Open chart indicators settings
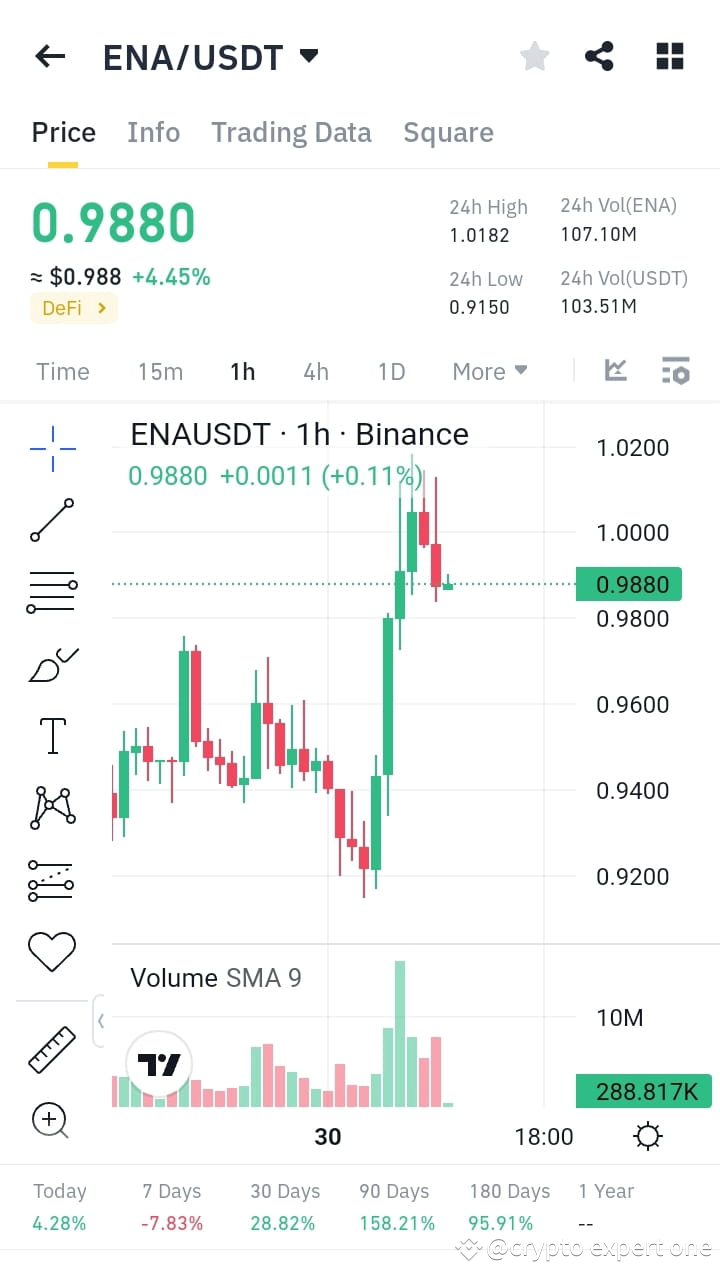 (x=676, y=371)
